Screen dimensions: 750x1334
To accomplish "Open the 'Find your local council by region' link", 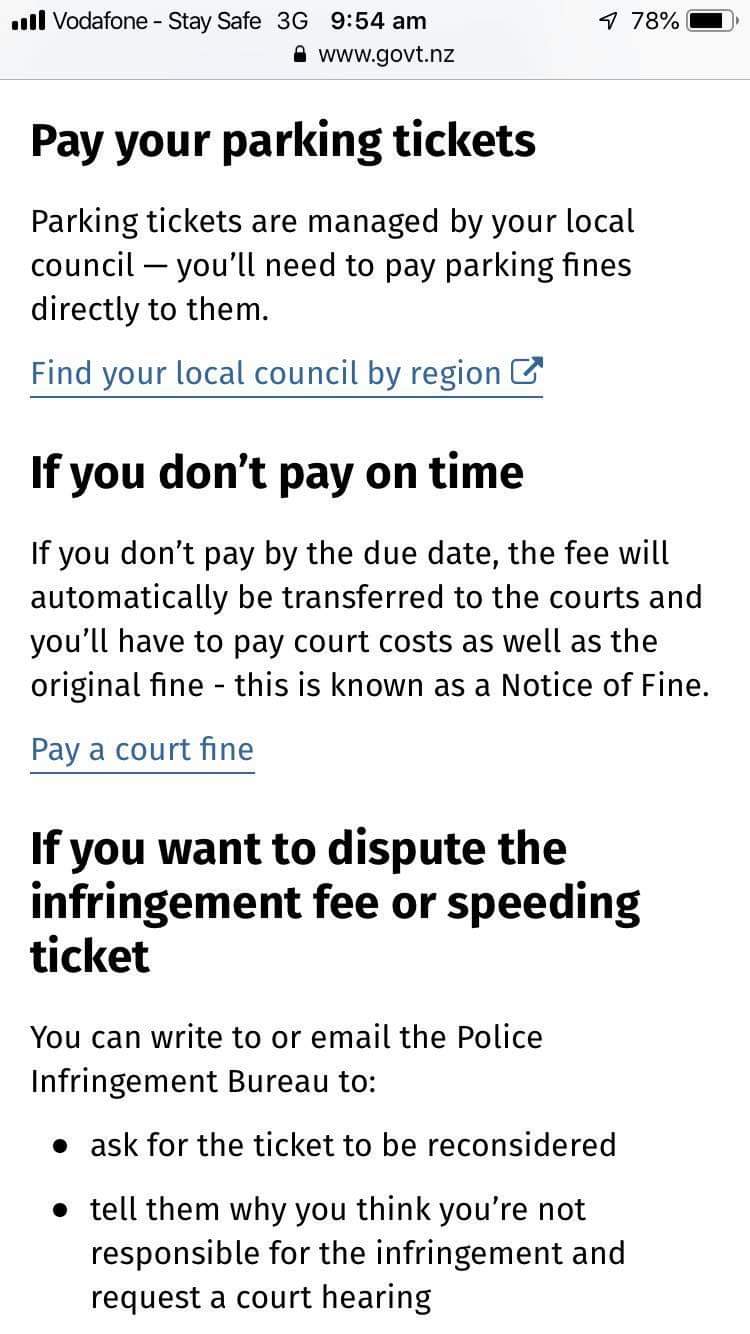I will click(286, 373).
